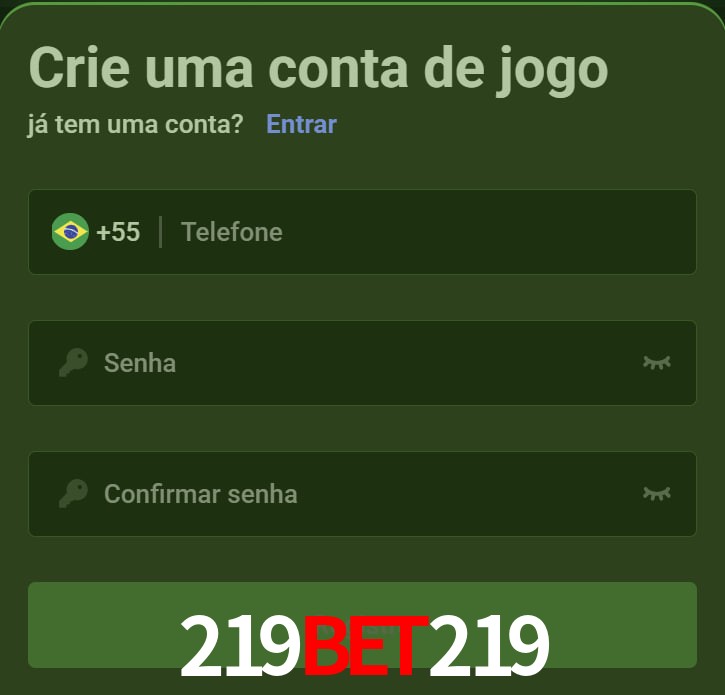Viewport: 725px width, 695px height.
Task: Focus the Confirmar senha field
Action: [360, 494]
